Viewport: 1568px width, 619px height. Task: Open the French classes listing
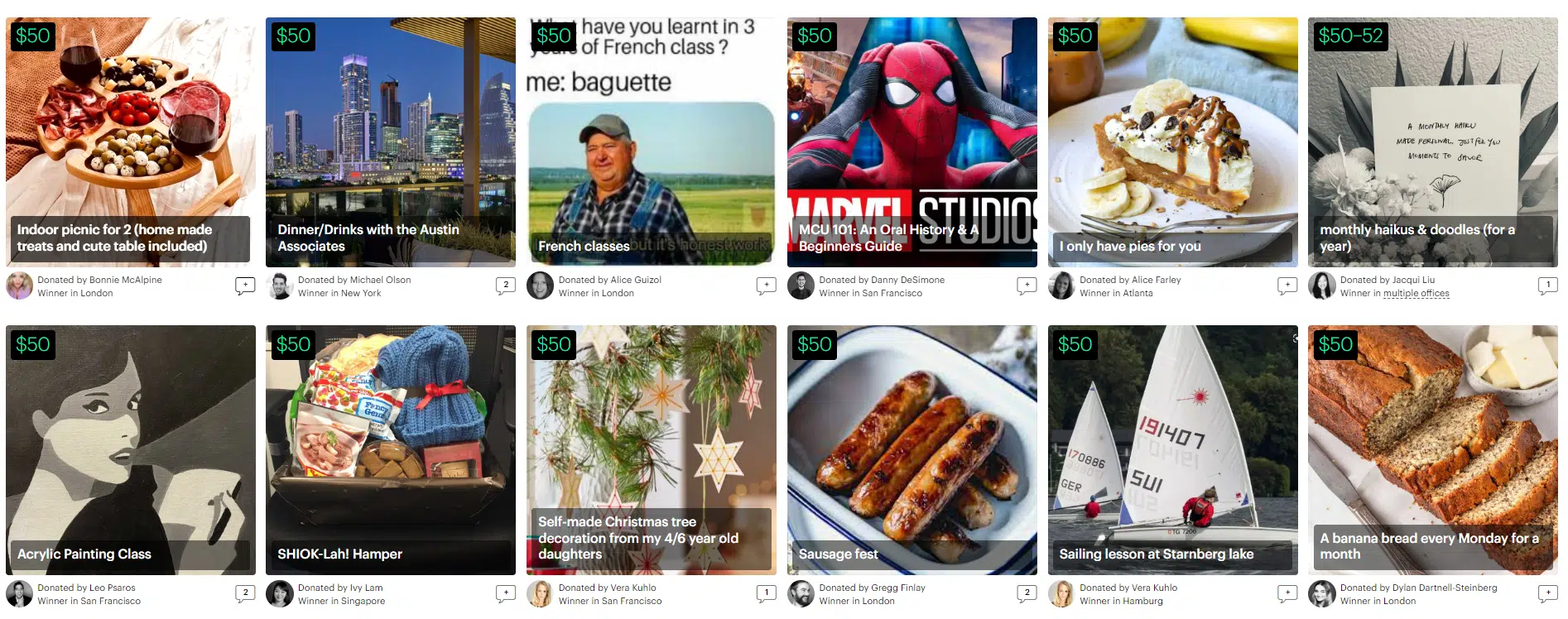point(651,142)
